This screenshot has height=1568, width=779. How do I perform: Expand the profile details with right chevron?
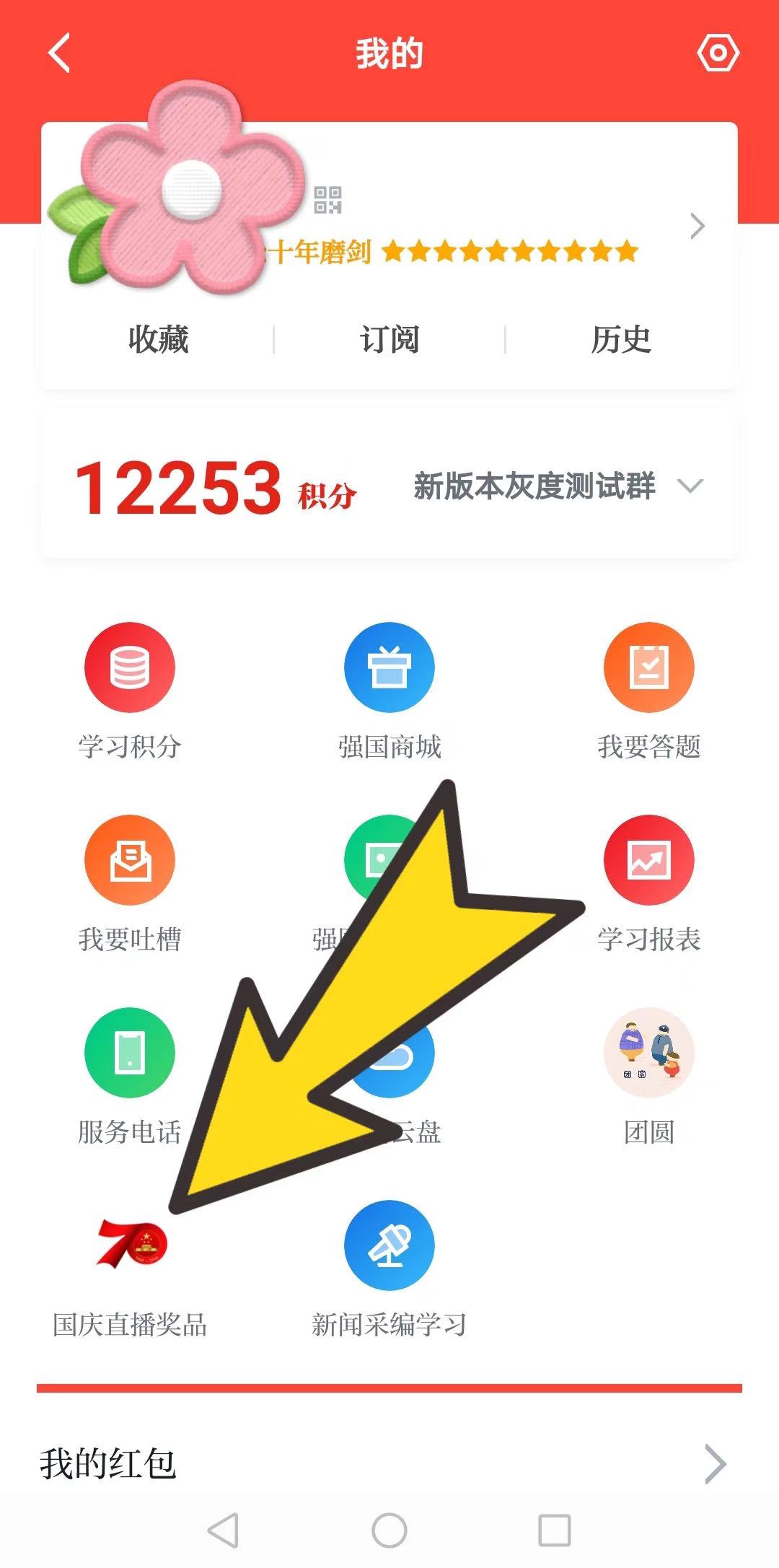(696, 226)
